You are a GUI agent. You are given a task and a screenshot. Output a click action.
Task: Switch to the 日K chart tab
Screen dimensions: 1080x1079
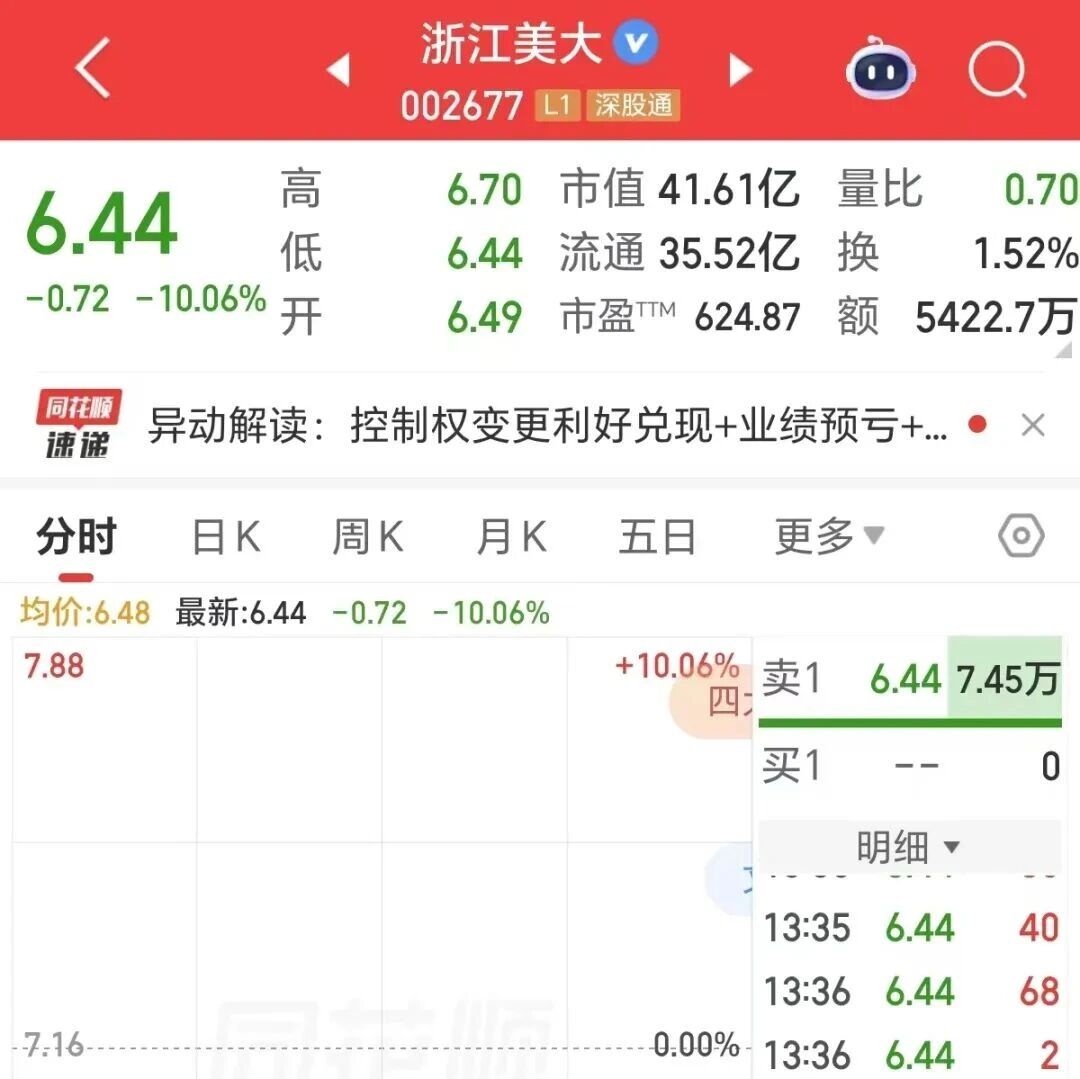(x=227, y=536)
